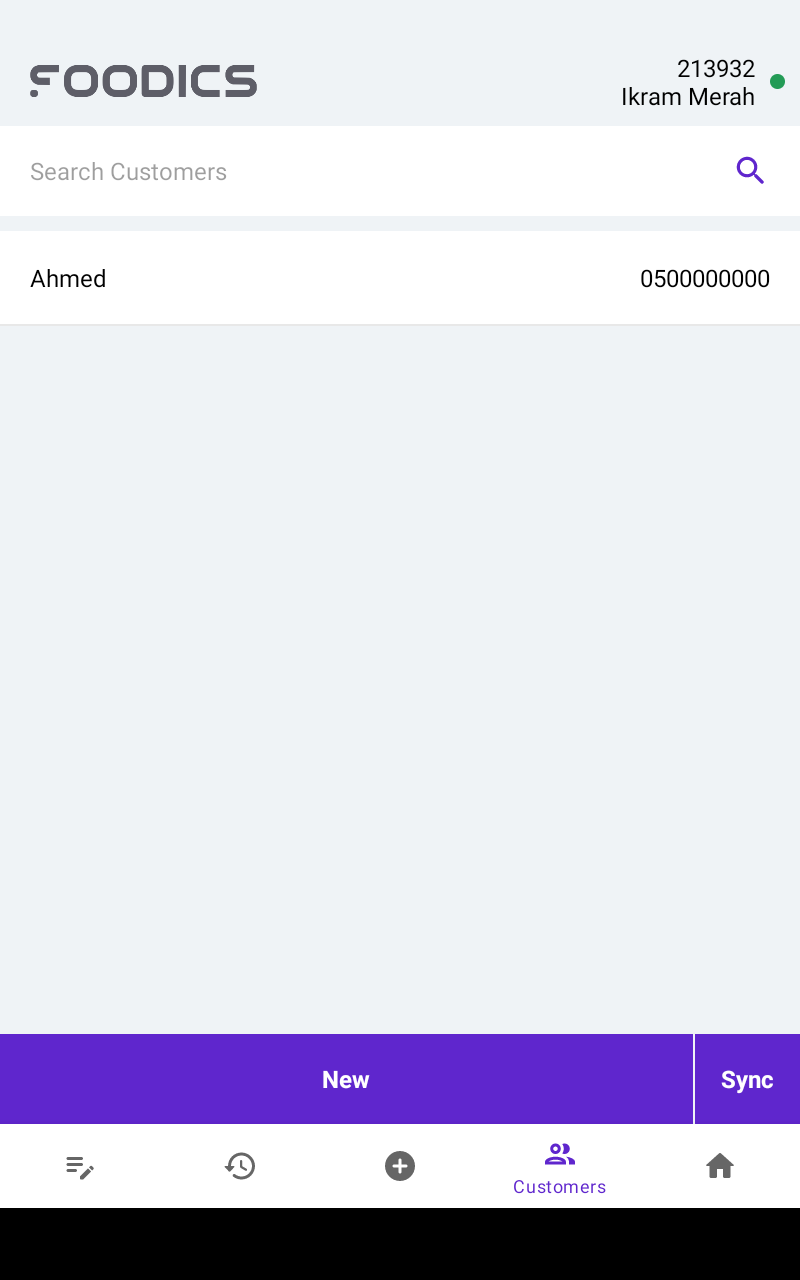
Task: Open the drafts list-edit tab
Action: [80, 1166]
